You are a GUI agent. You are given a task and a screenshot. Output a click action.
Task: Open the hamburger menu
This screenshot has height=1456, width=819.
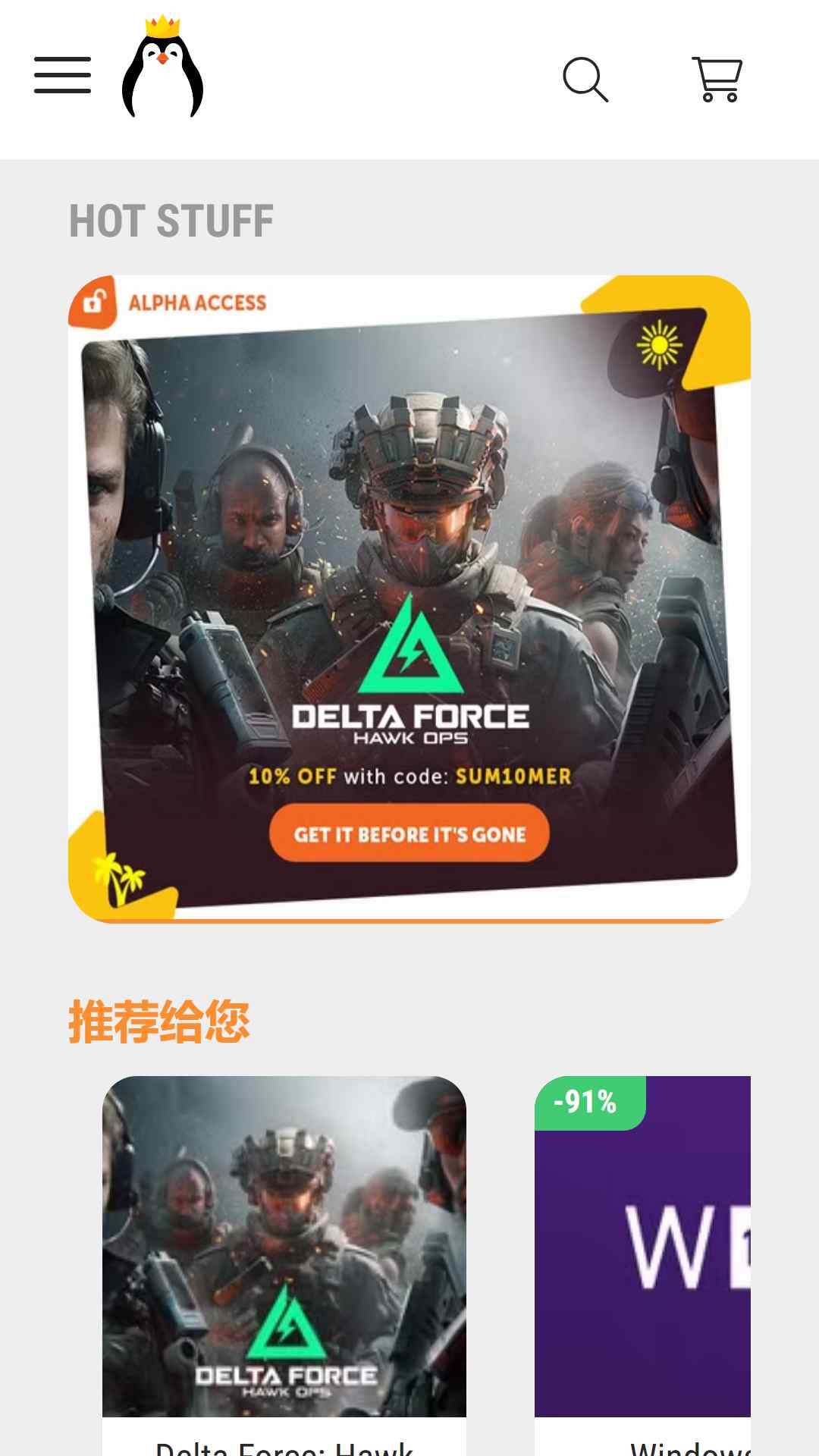click(62, 75)
